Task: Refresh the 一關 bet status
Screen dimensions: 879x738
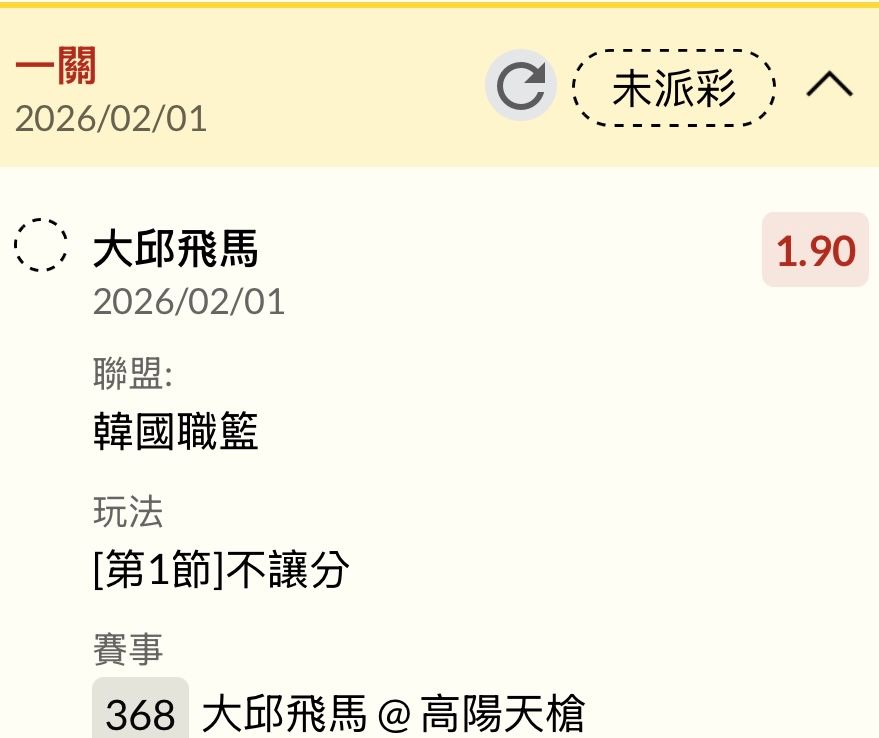Action: [x=521, y=87]
